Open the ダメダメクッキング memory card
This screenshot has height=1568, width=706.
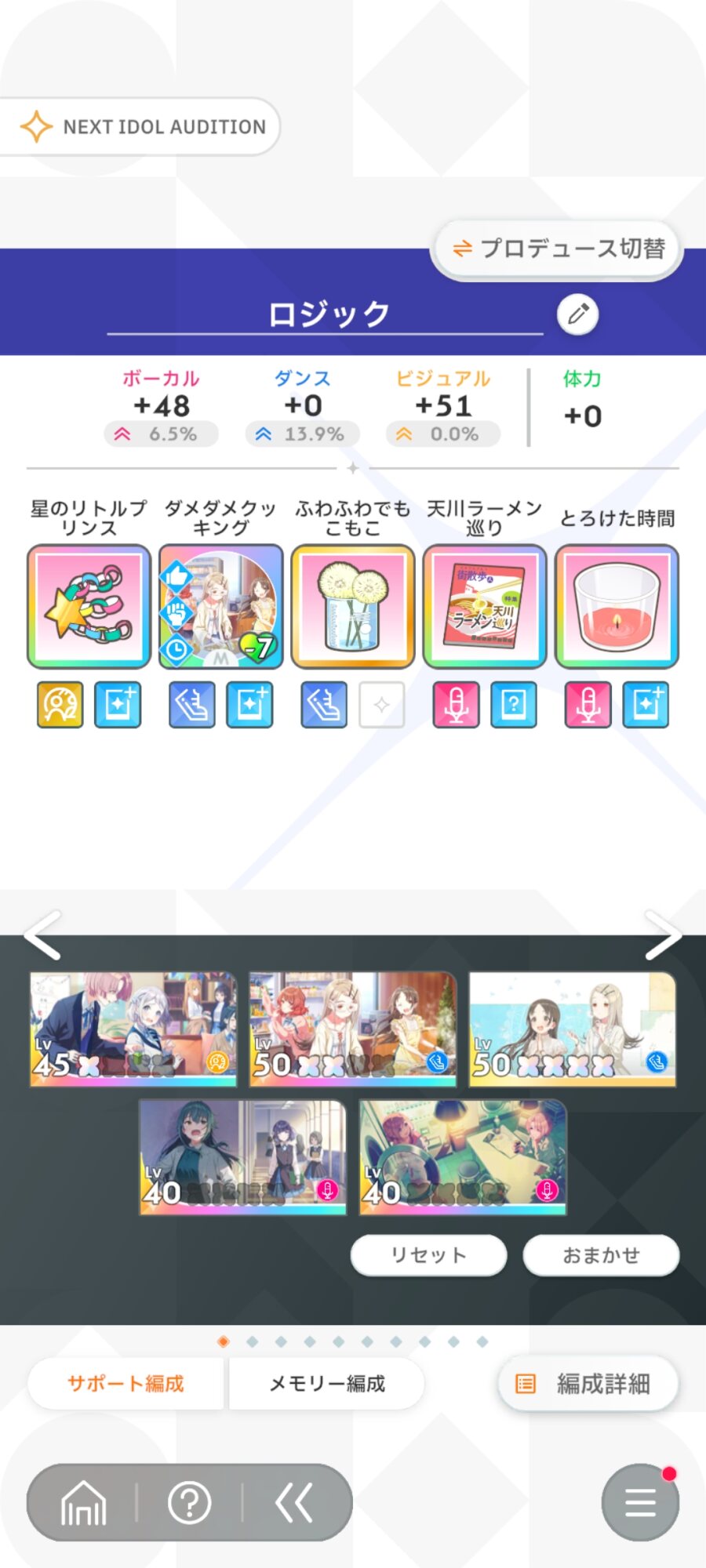click(x=220, y=606)
